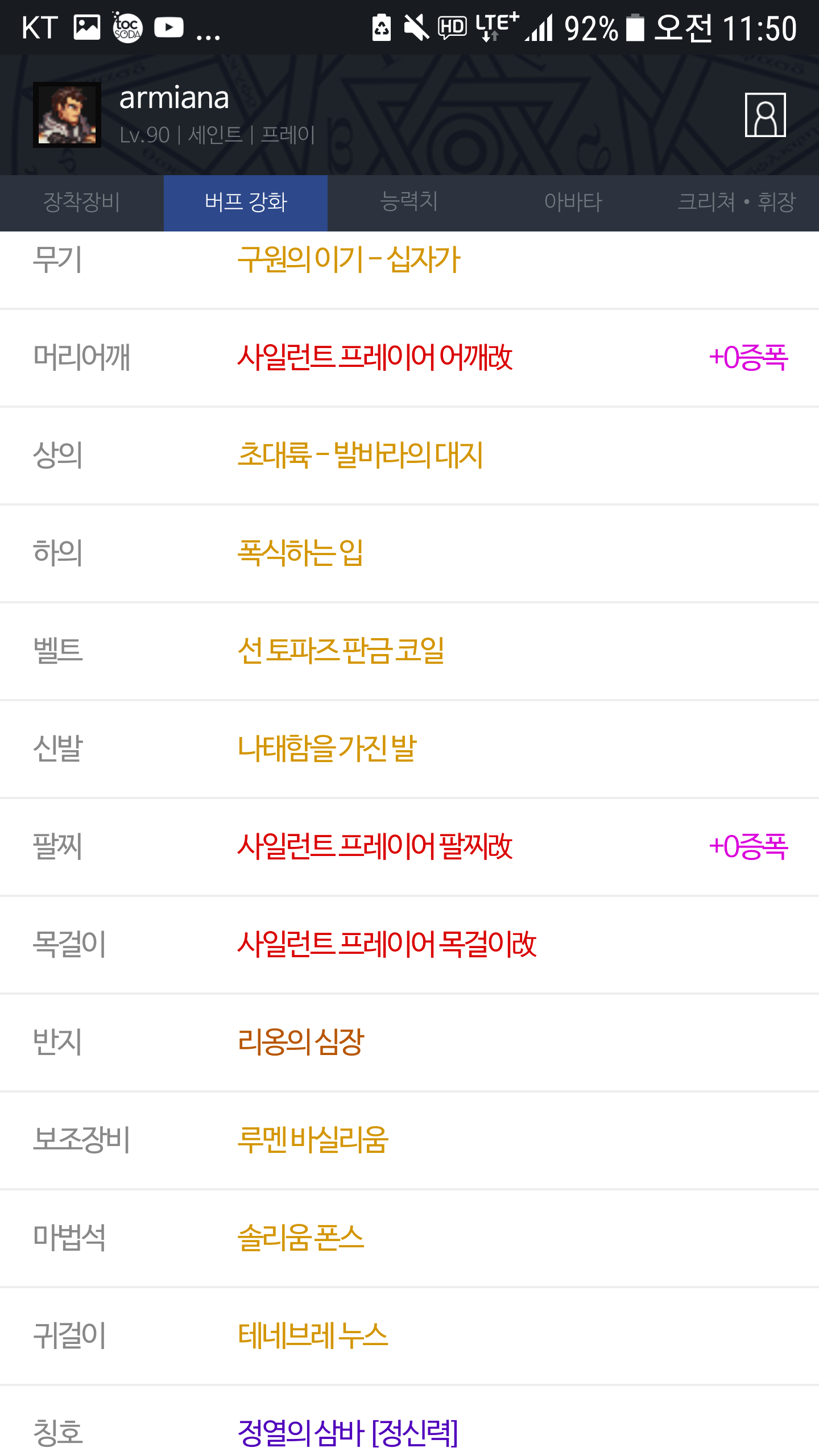View 사일런트 프레이어 어깨改 shoulder item
Viewport: 819px width, 1456px height.
(375, 358)
